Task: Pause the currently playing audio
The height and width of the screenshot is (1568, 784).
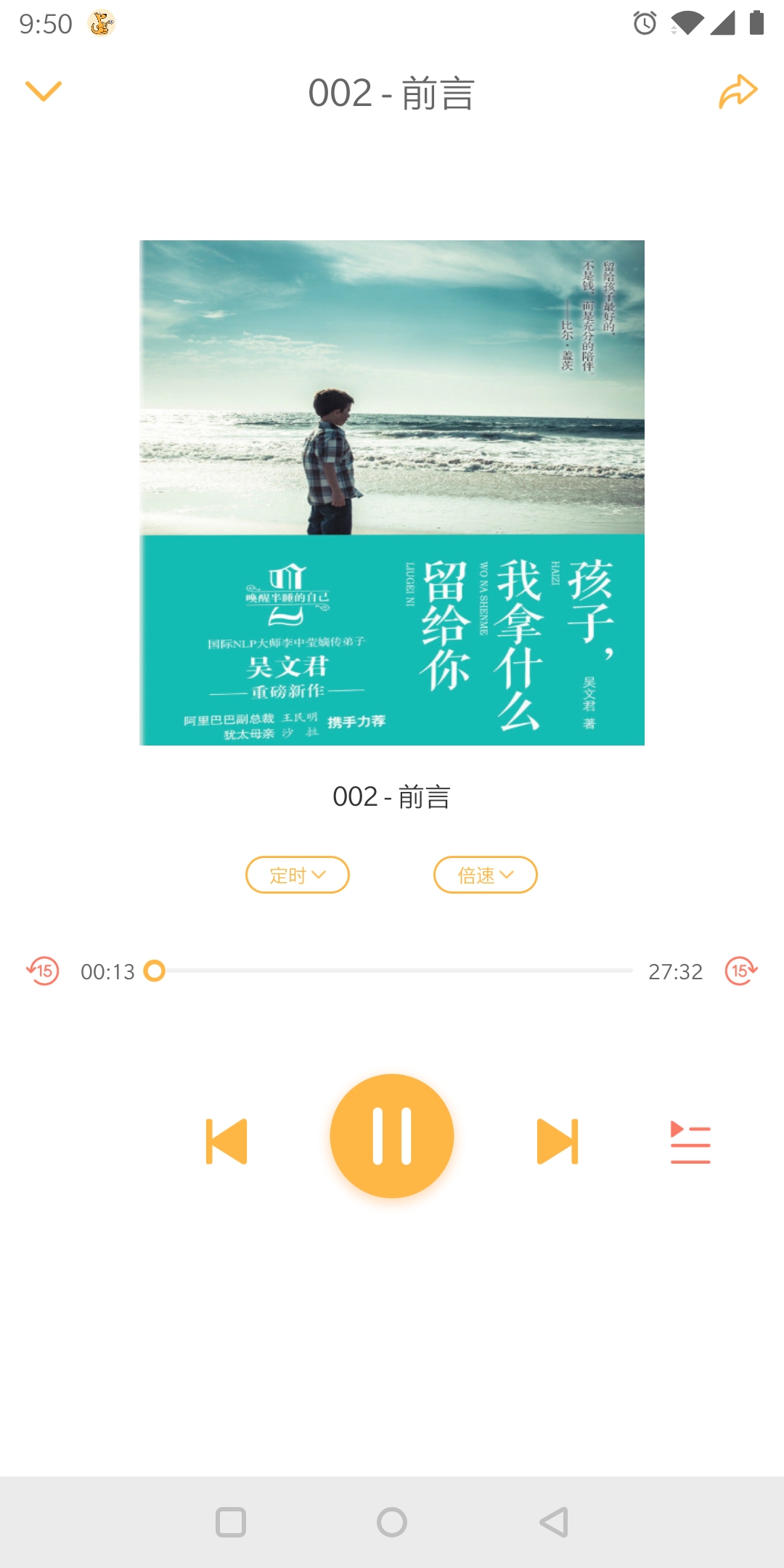Action: coord(391,1135)
